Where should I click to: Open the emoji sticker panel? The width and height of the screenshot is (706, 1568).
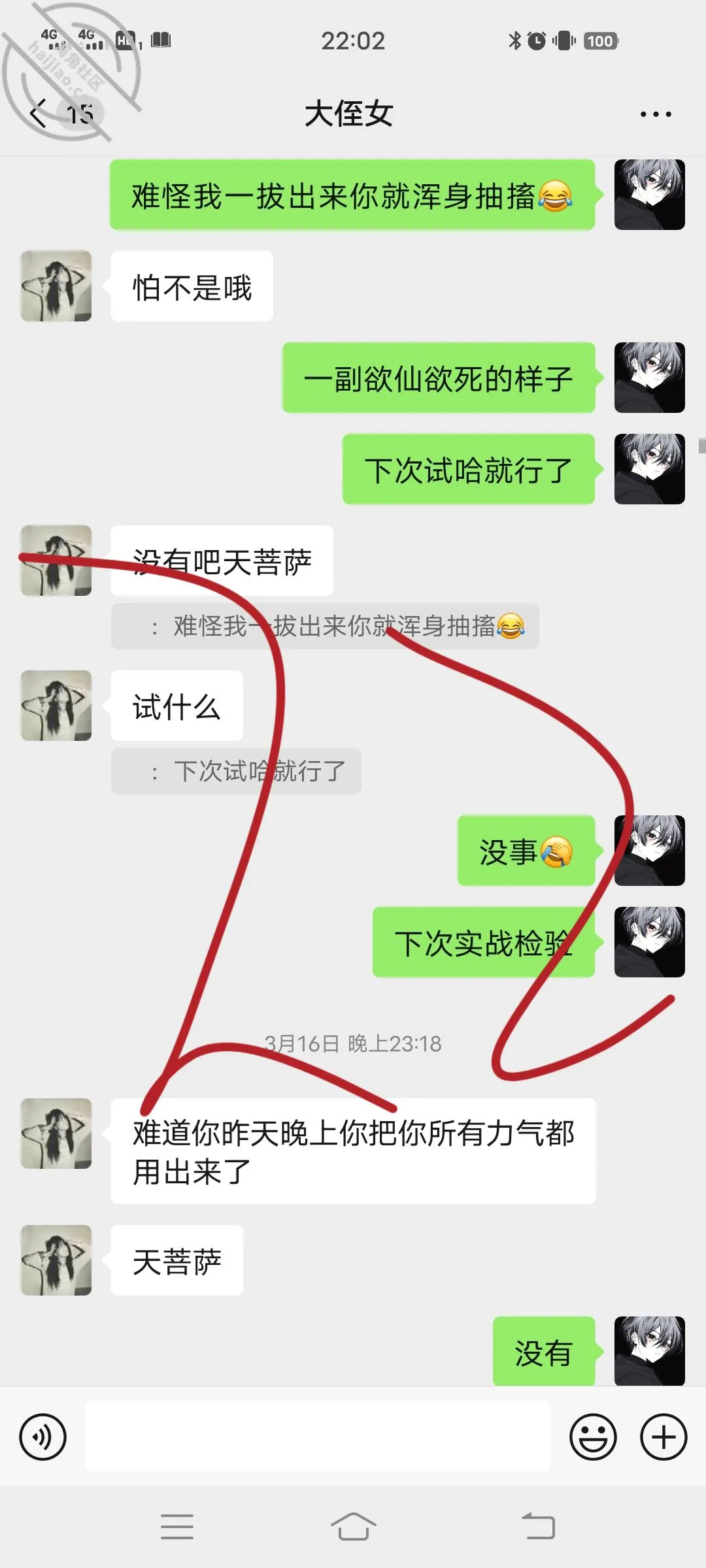(593, 1437)
